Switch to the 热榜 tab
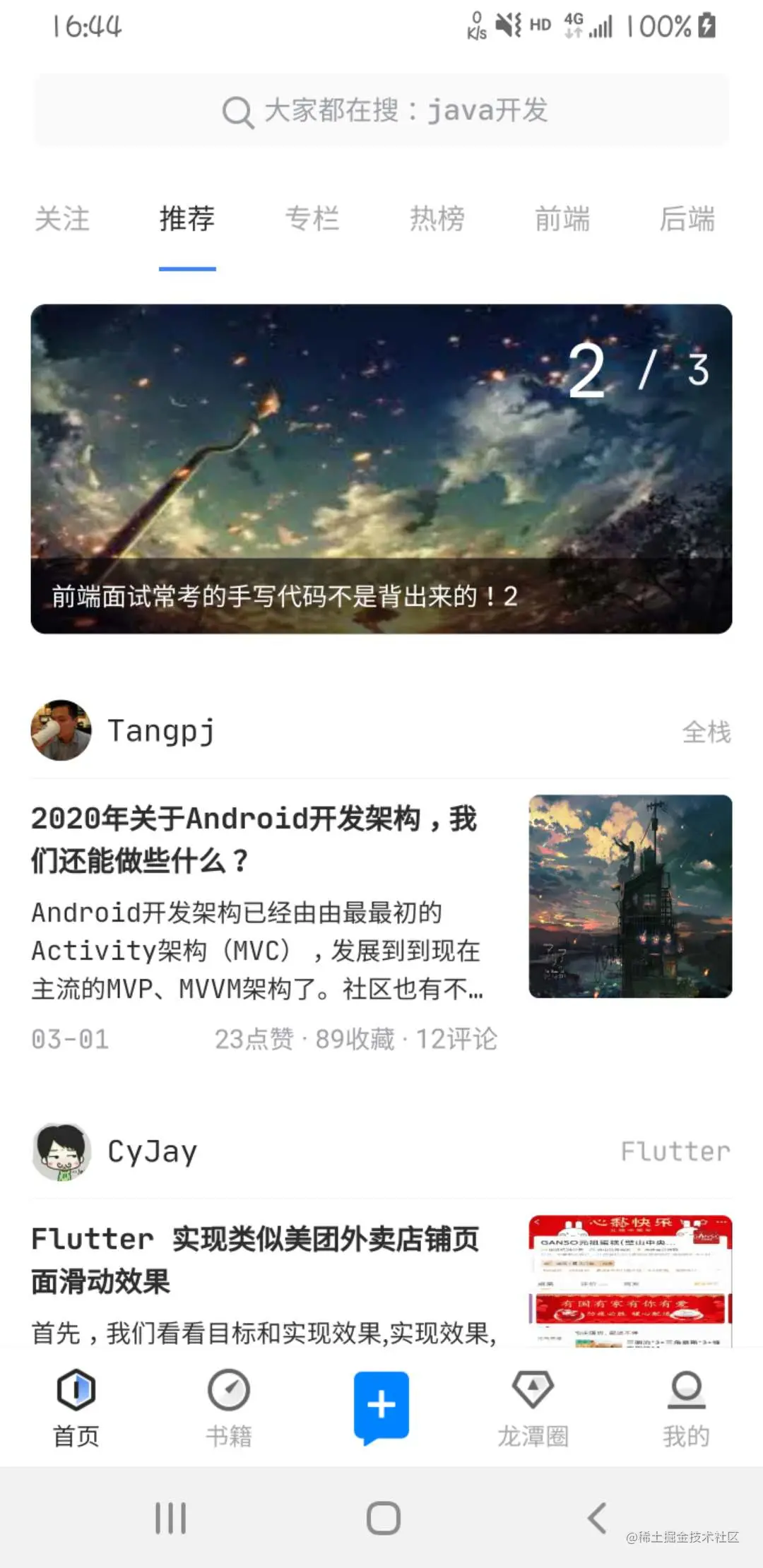Image resolution: width=763 pixels, height=1568 pixels. pos(437,219)
